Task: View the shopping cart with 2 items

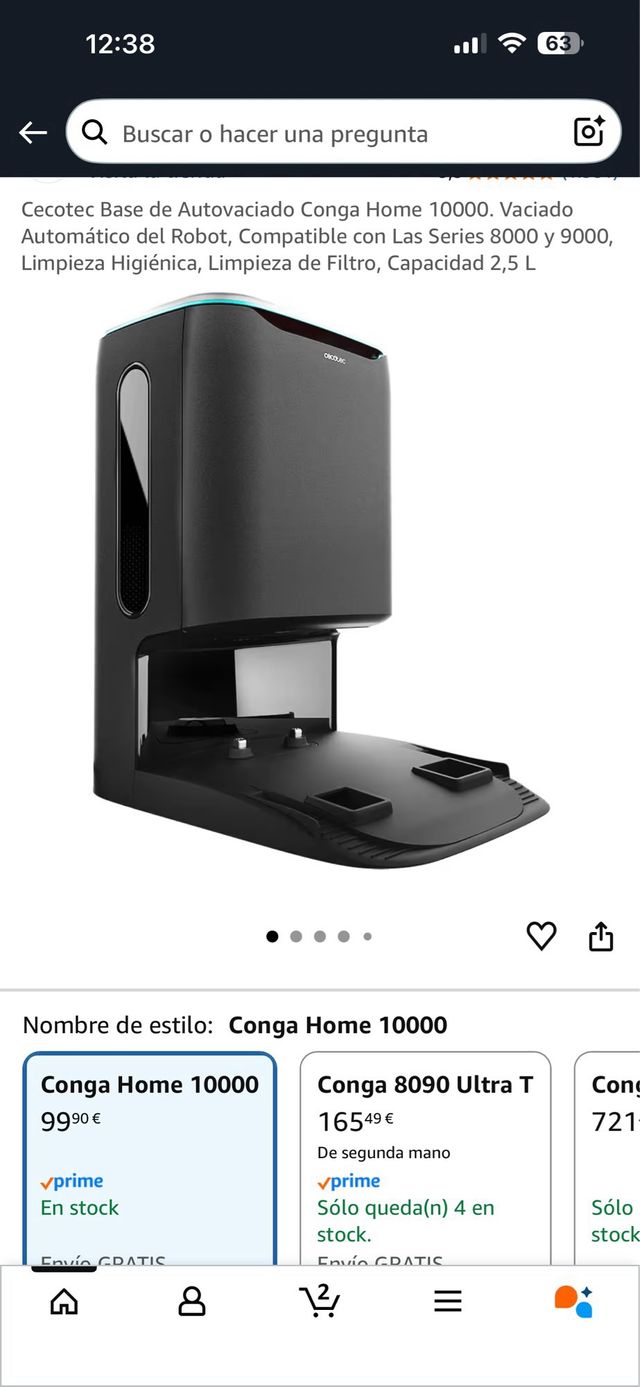Action: [320, 1300]
